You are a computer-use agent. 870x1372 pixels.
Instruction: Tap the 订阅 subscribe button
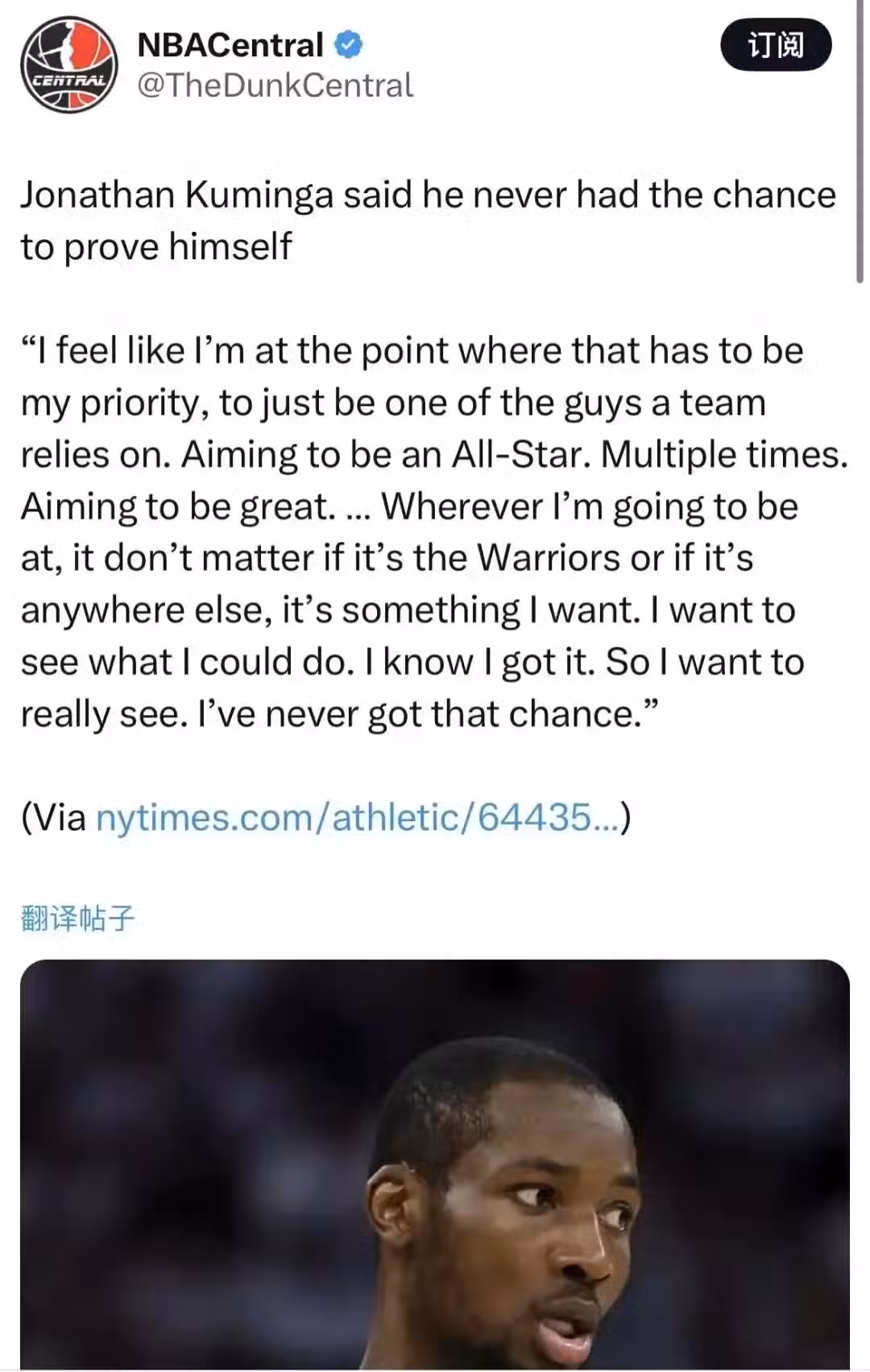point(775,45)
